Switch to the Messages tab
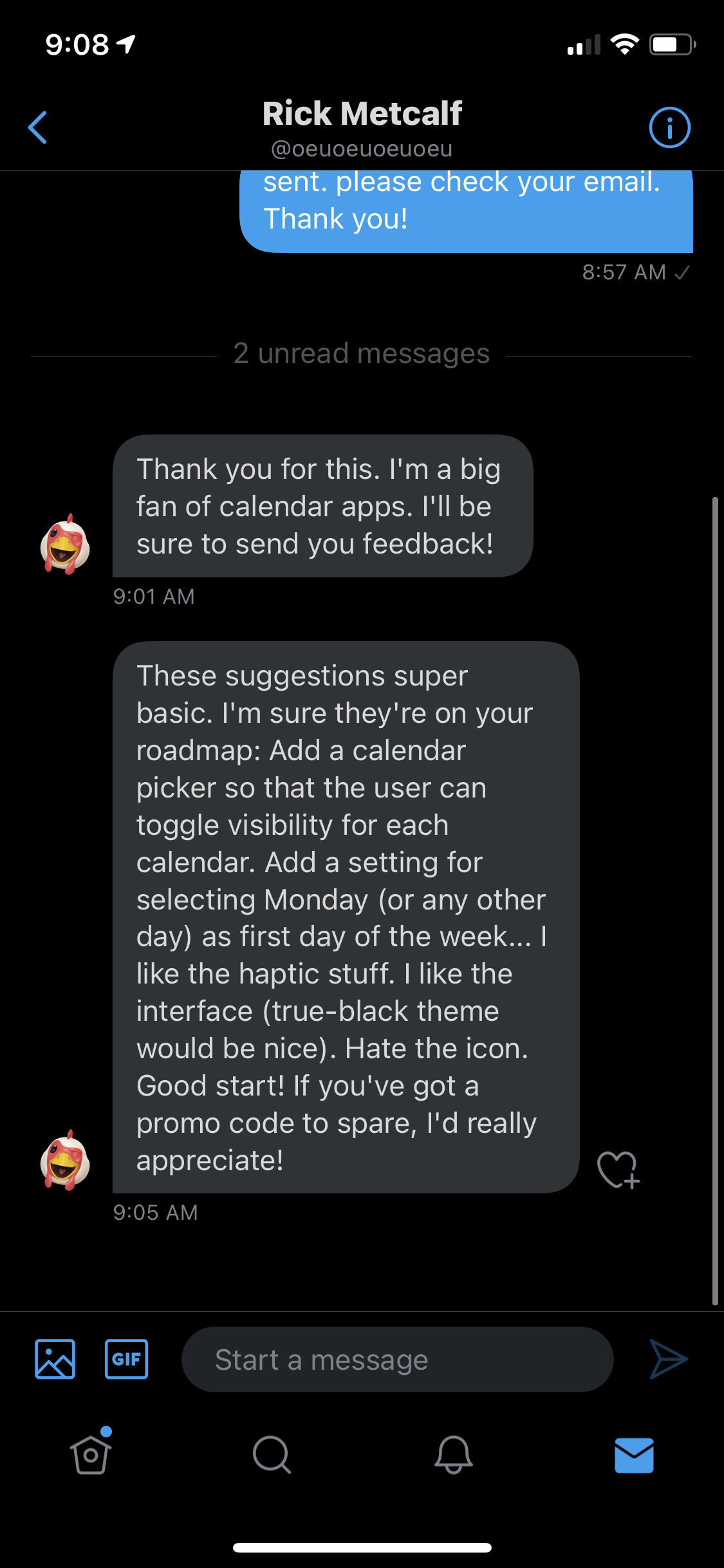Image resolution: width=724 pixels, height=1568 pixels. 634,1455
